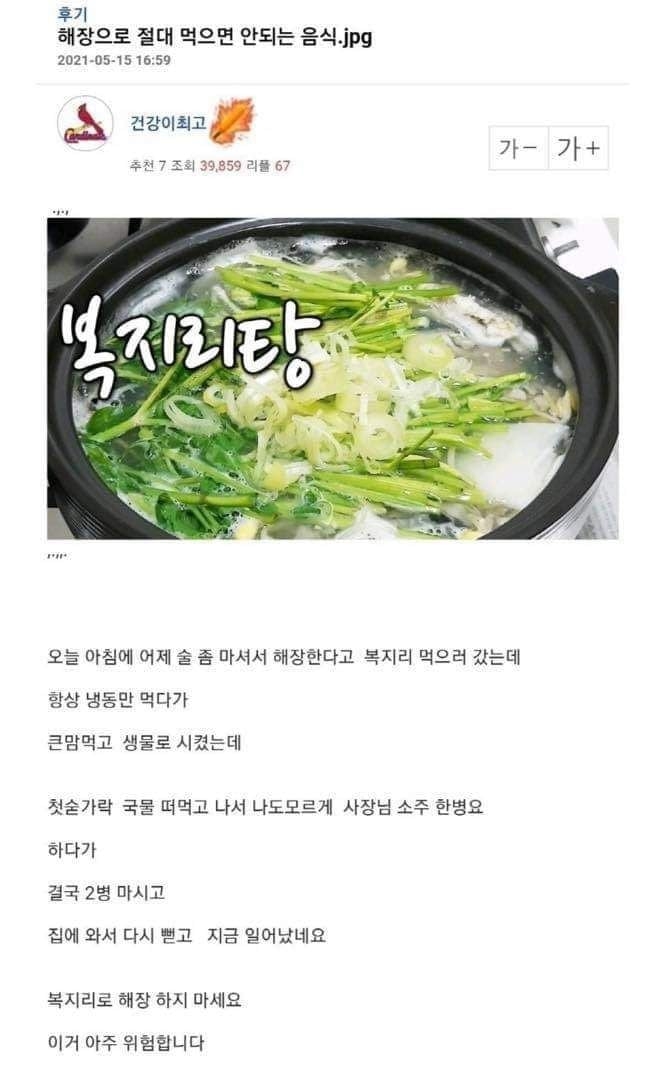Increase font size with 가+ button

(x=578, y=149)
